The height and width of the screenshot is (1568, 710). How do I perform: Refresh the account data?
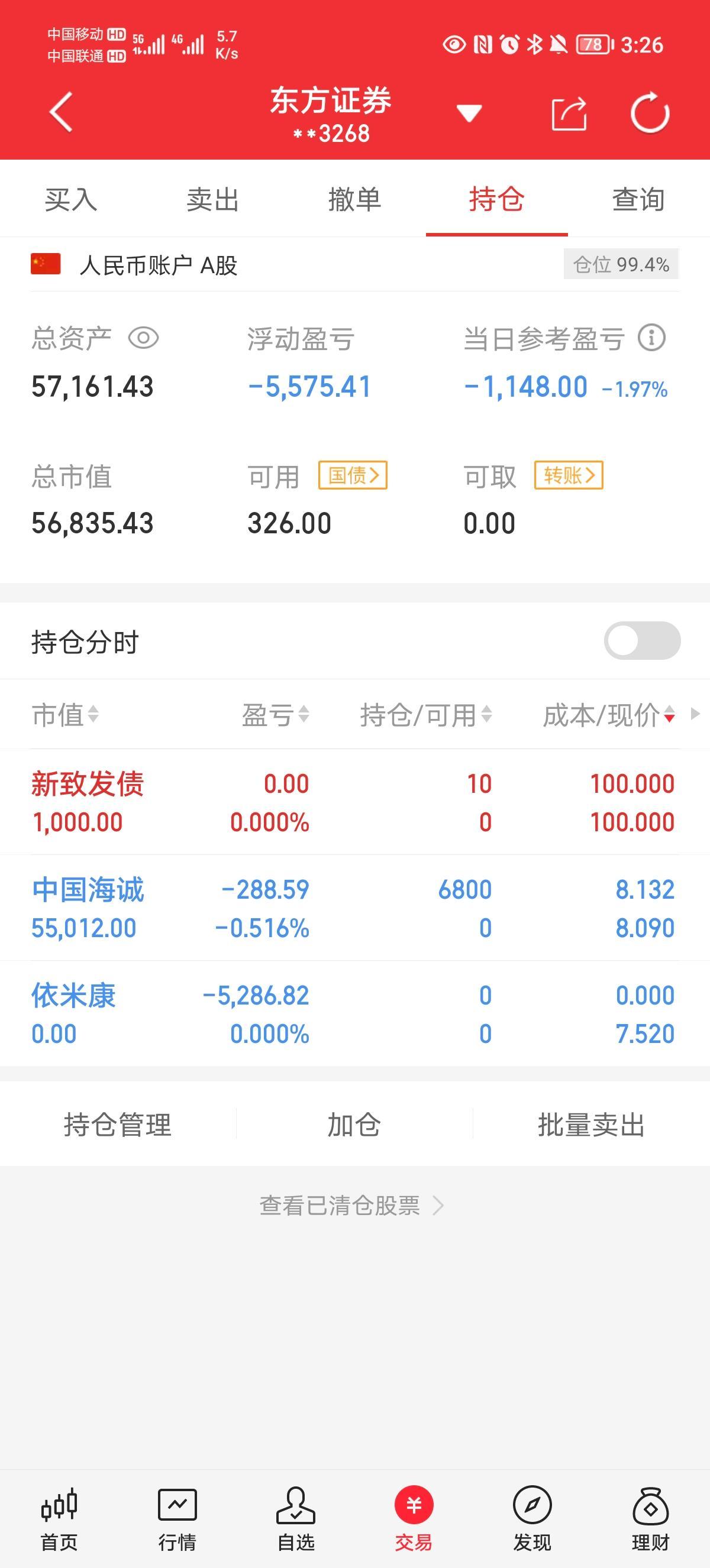(x=650, y=112)
